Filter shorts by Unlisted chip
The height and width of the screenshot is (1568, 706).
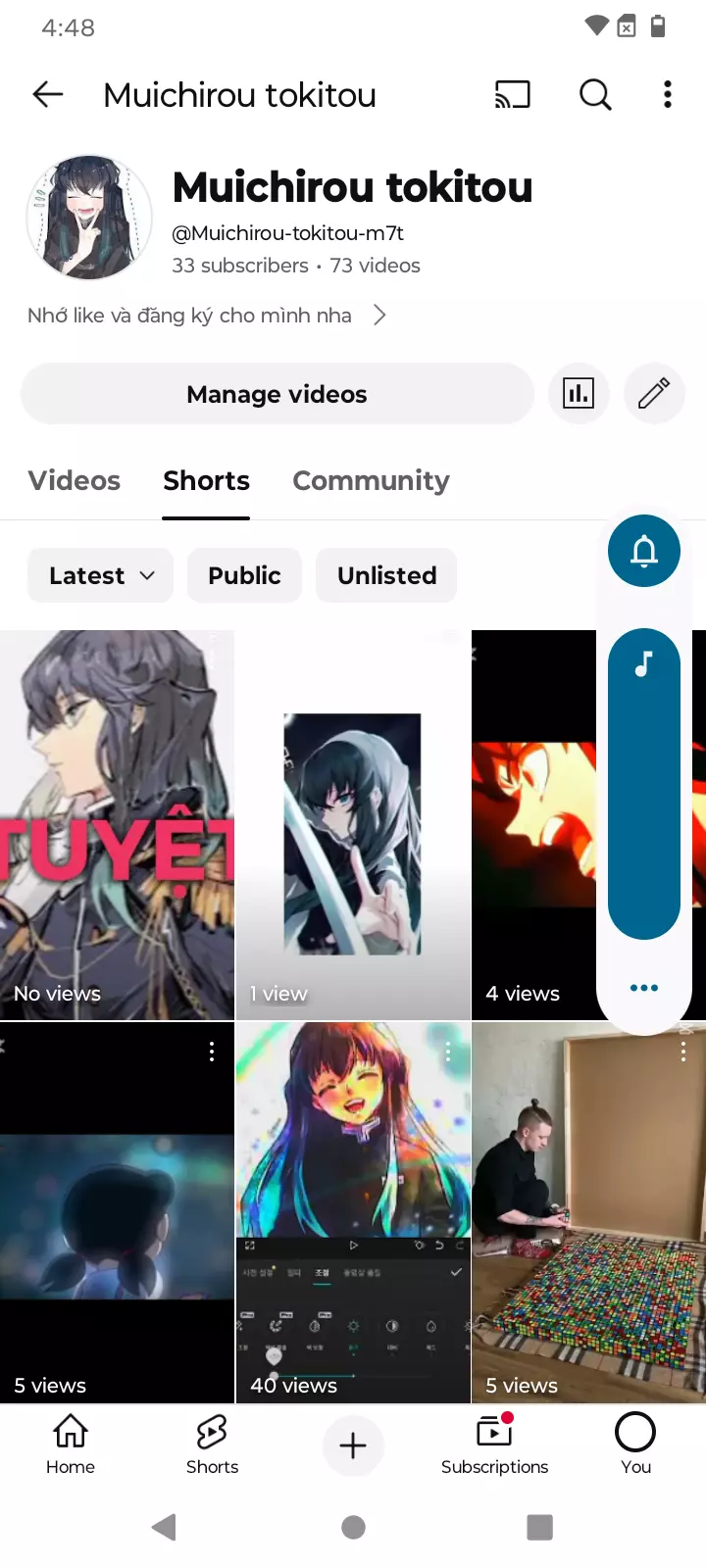click(x=386, y=575)
